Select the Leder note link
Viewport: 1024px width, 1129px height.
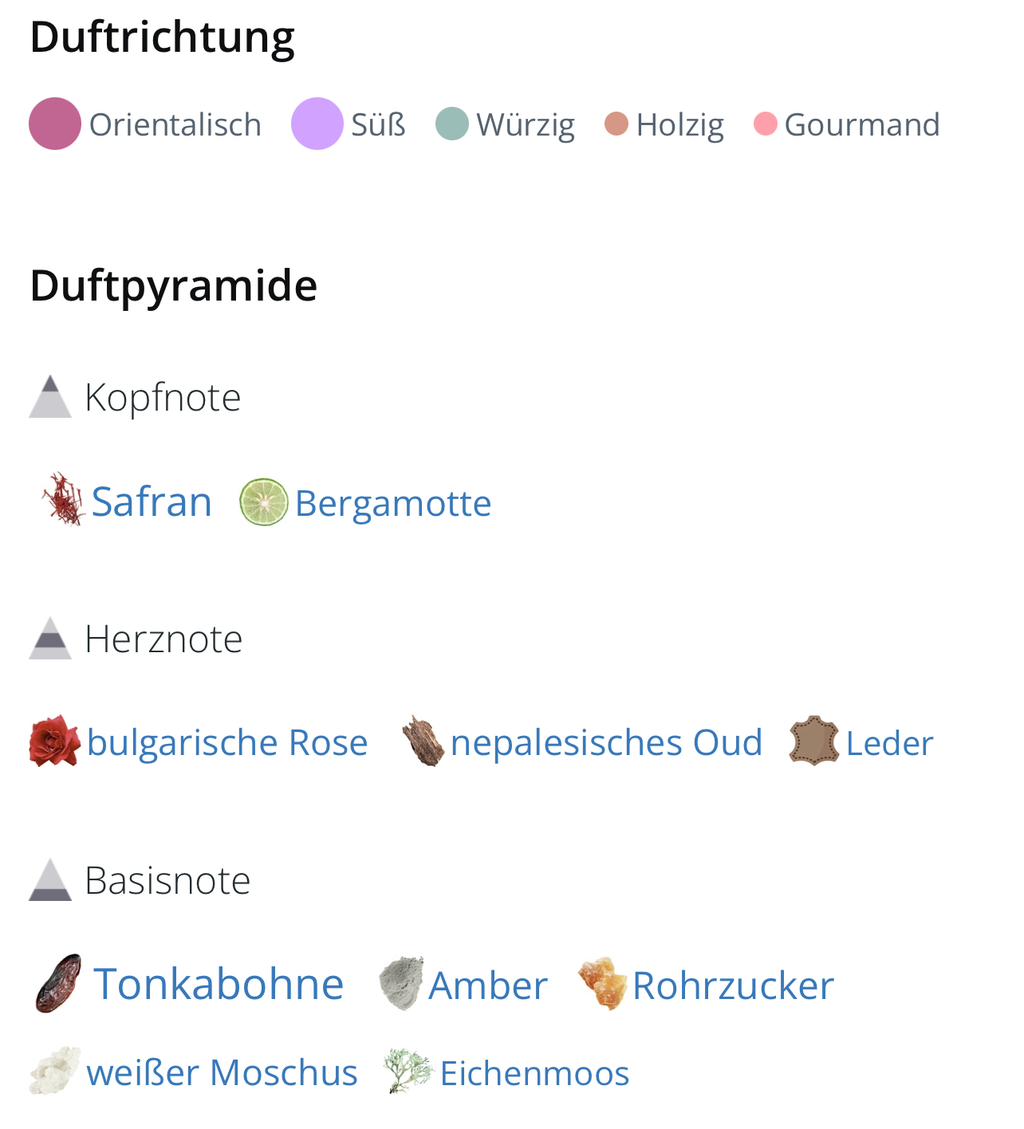[x=889, y=743]
